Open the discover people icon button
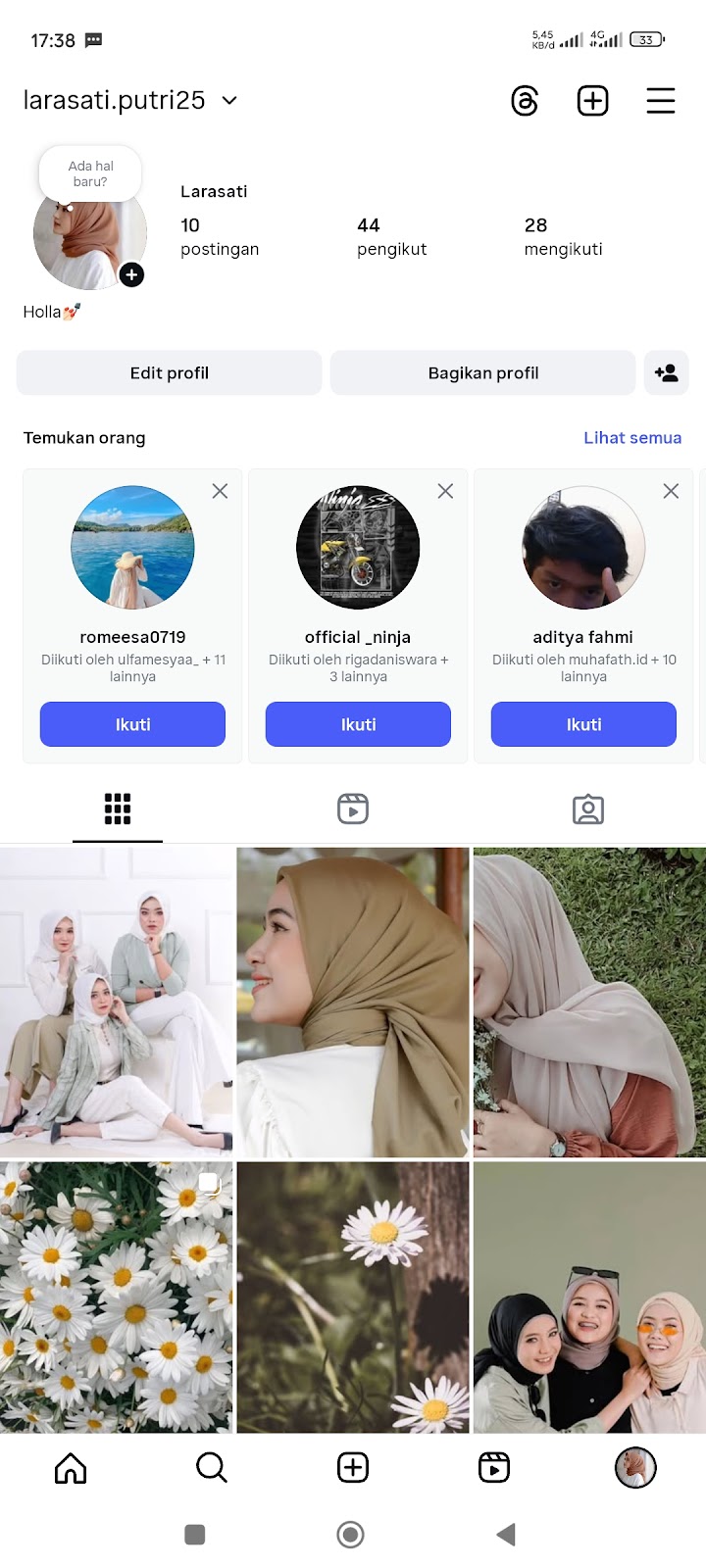 pos(666,372)
